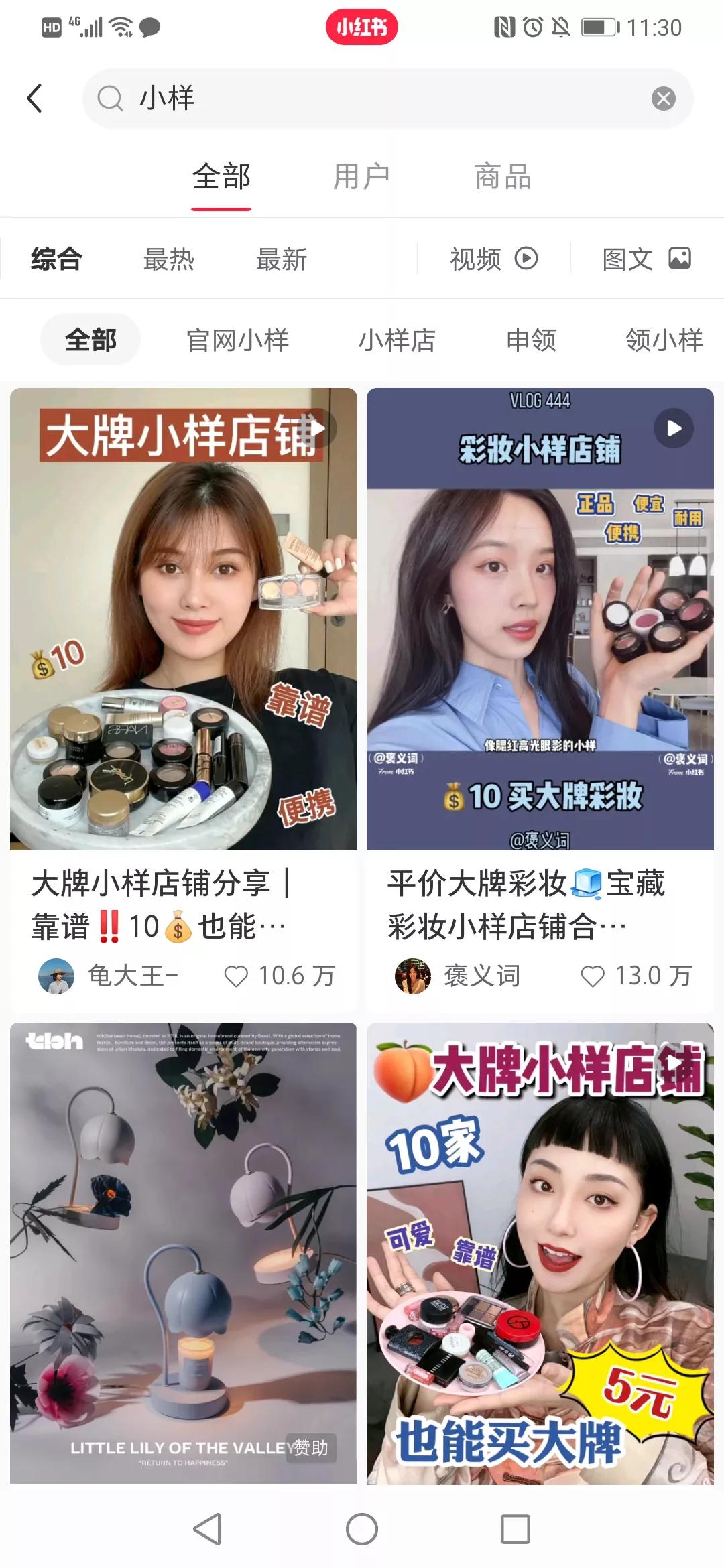Enable the 官网小样 filter chip
Image resolution: width=724 pixels, height=1568 pixels.
pyautogui.click(x=238, y=340)
